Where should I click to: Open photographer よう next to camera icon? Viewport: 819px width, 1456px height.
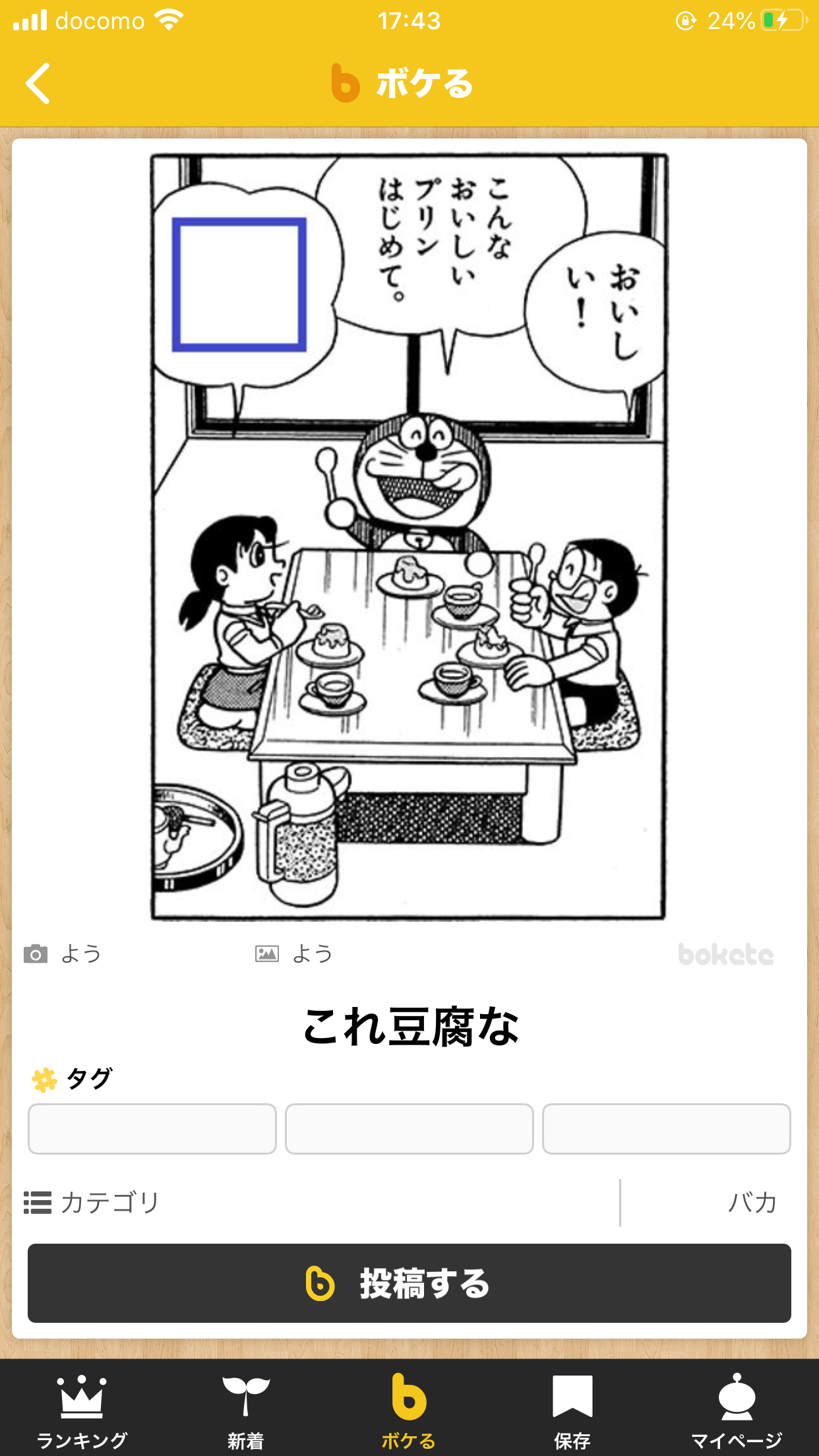[80, 954]
